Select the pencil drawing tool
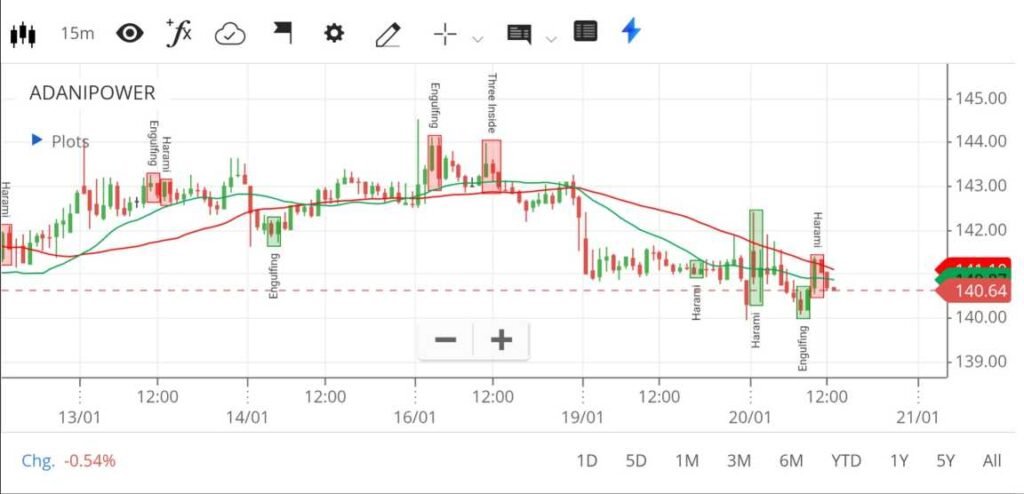Screen dimensions: 1024x494 tap(387, 34)
